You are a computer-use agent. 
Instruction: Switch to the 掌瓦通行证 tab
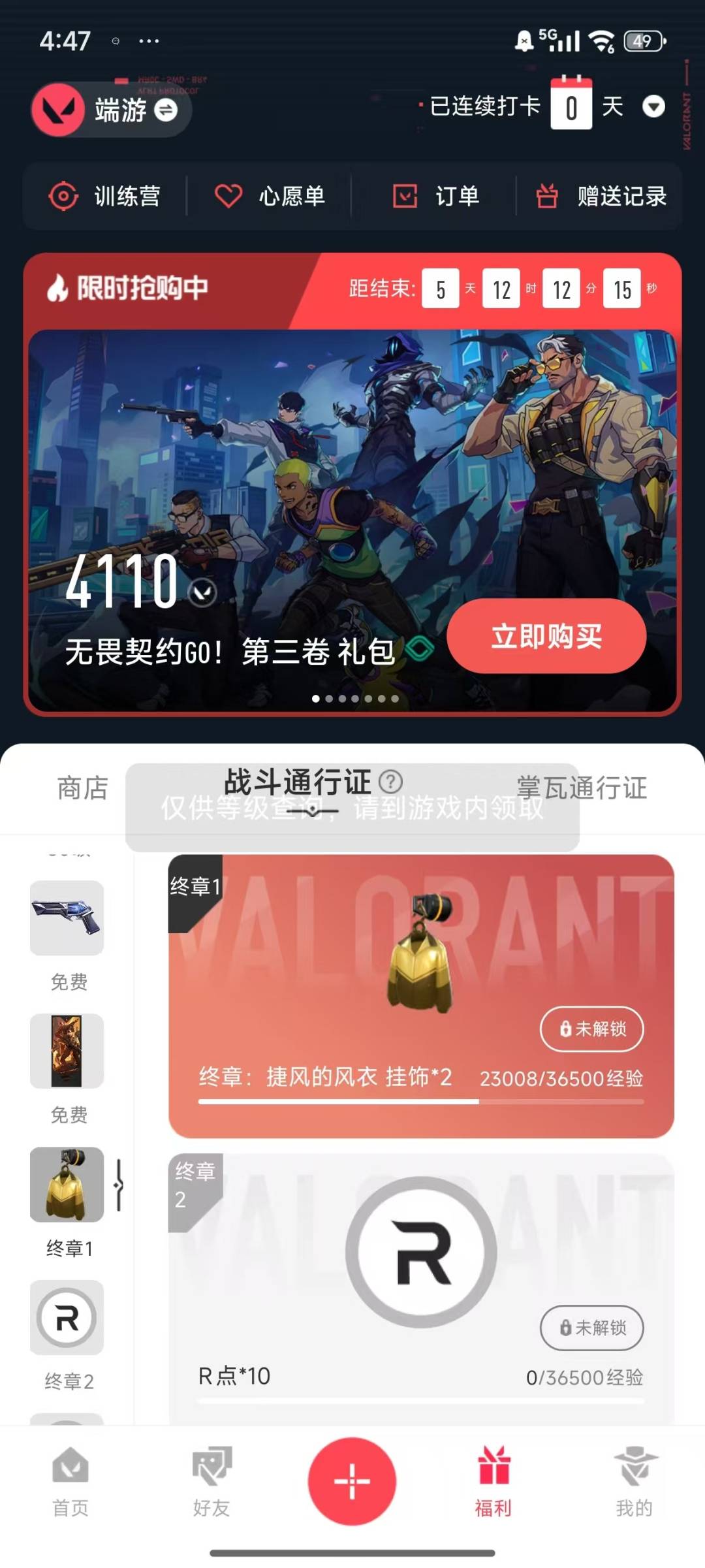click(x=581, y=788)
